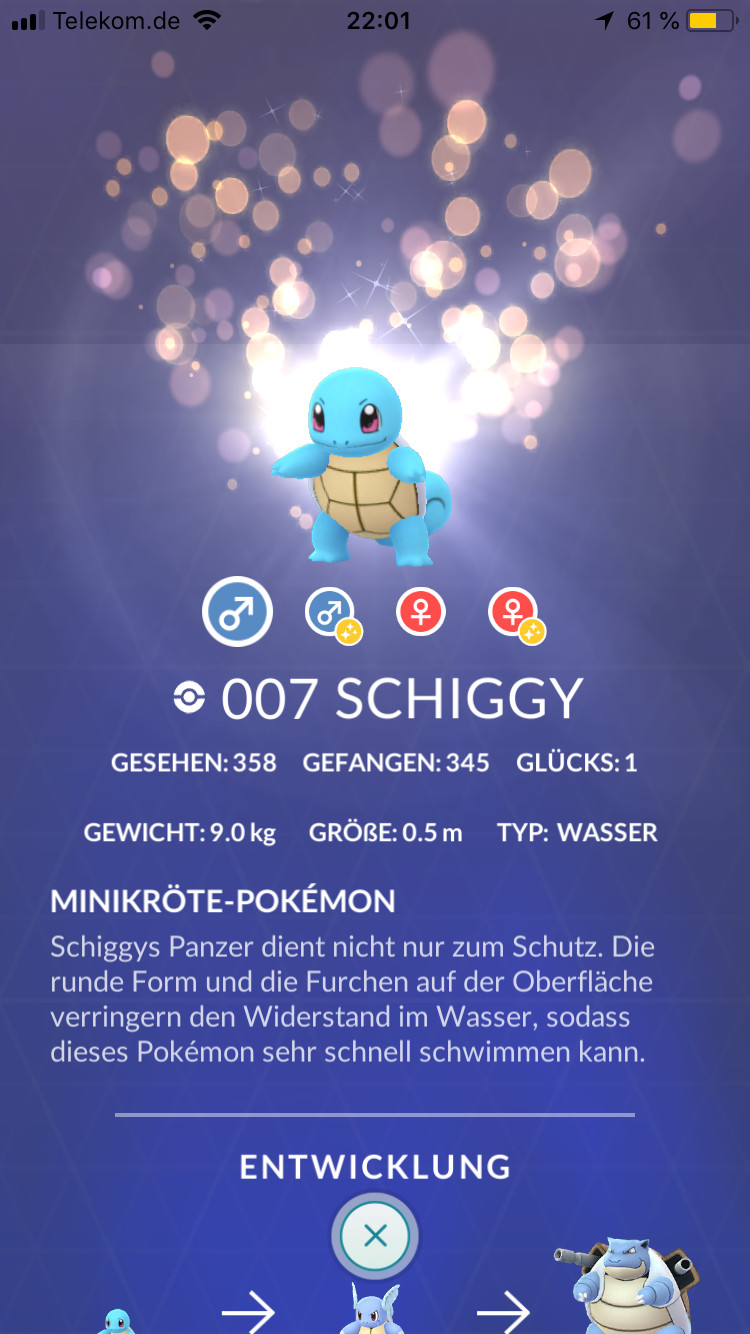The height and width of the screenshot is (1334, 750).
Task: Select the female gender form icon
Action: [x=421, y=611]
